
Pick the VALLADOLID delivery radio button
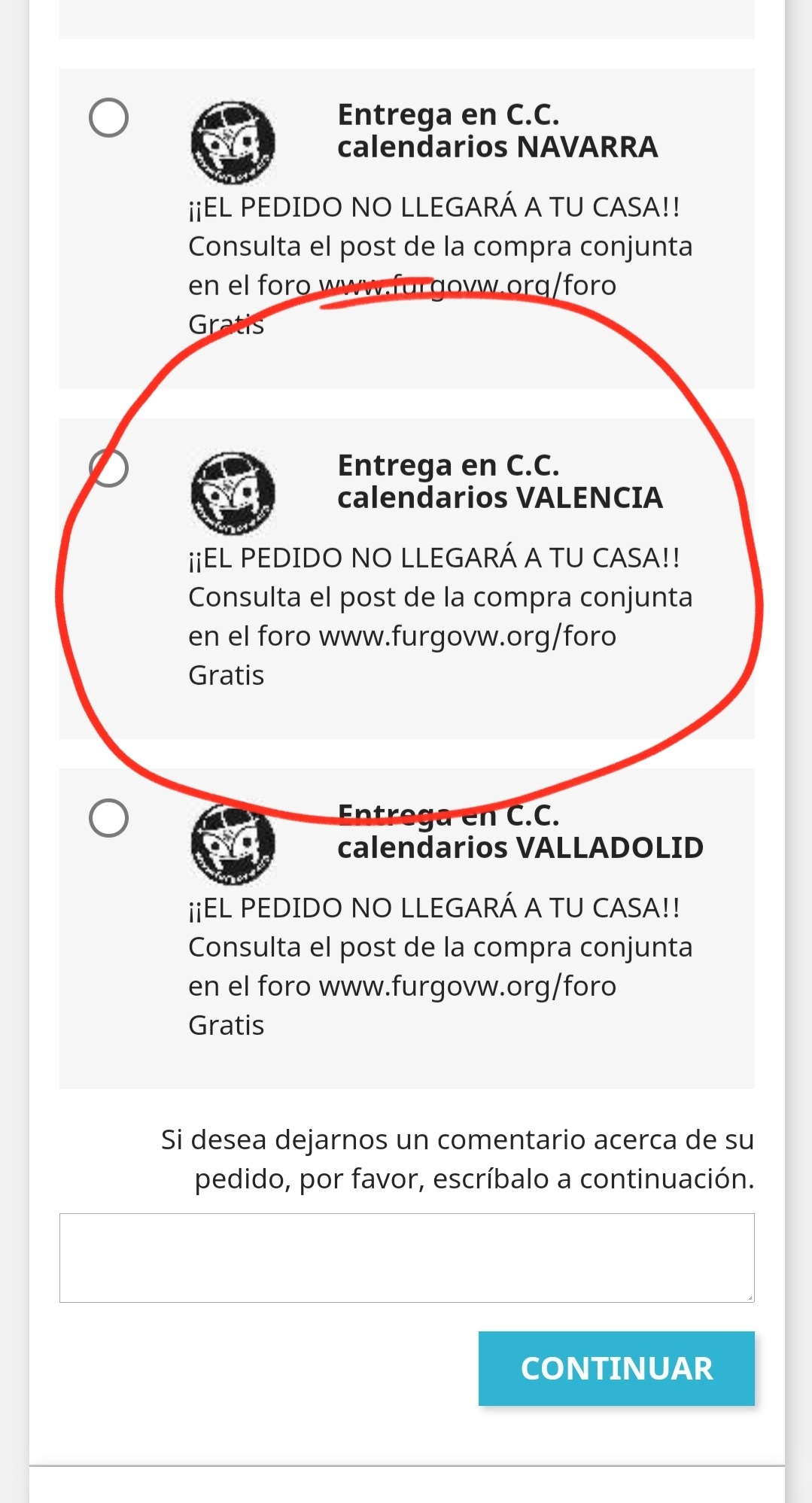point(108,818)
